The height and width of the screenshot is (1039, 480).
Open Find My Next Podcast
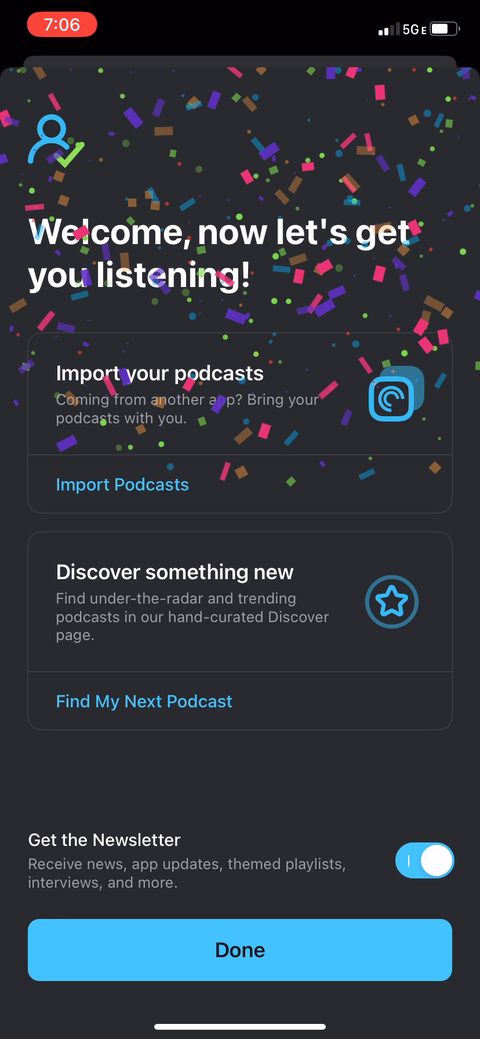[144, 701]
